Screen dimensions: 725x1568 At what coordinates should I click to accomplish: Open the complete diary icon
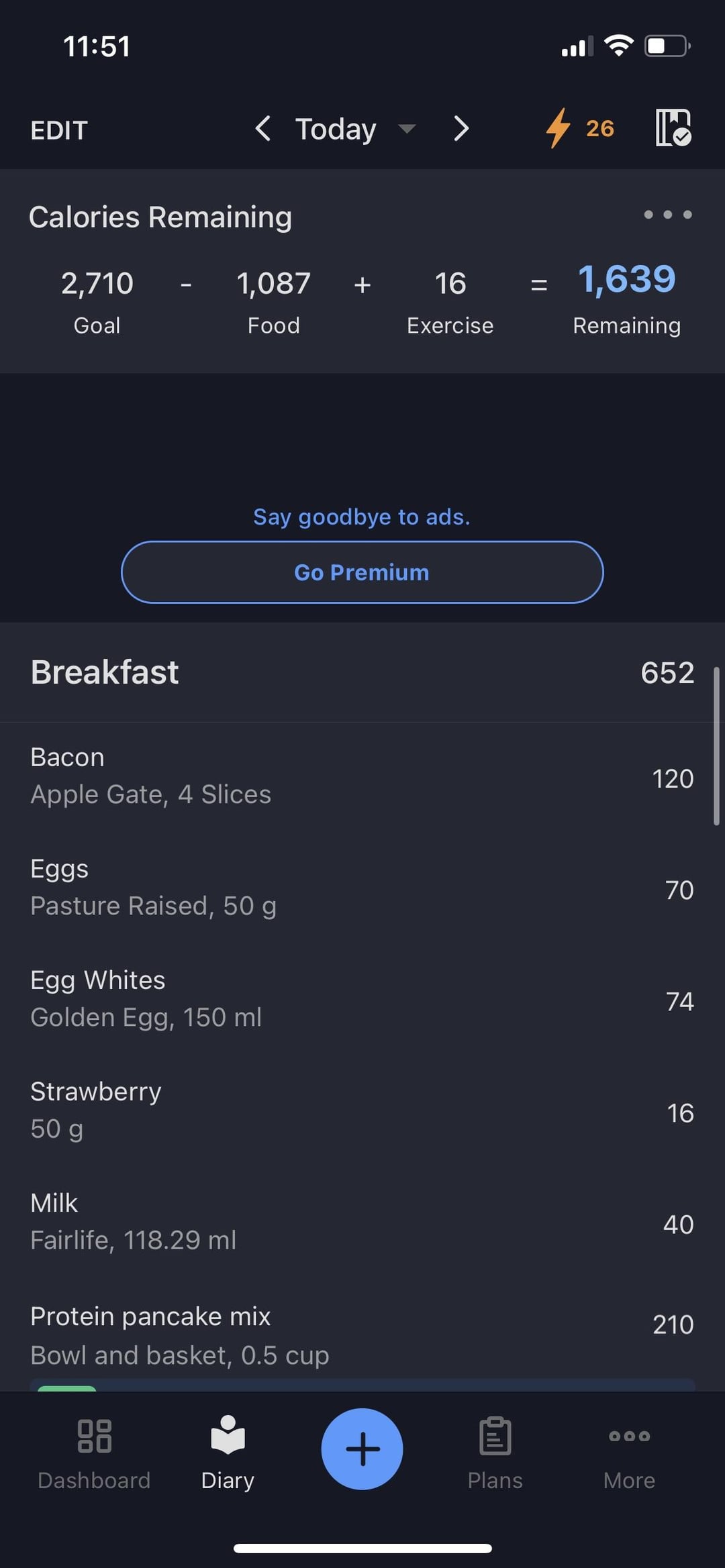673,128
